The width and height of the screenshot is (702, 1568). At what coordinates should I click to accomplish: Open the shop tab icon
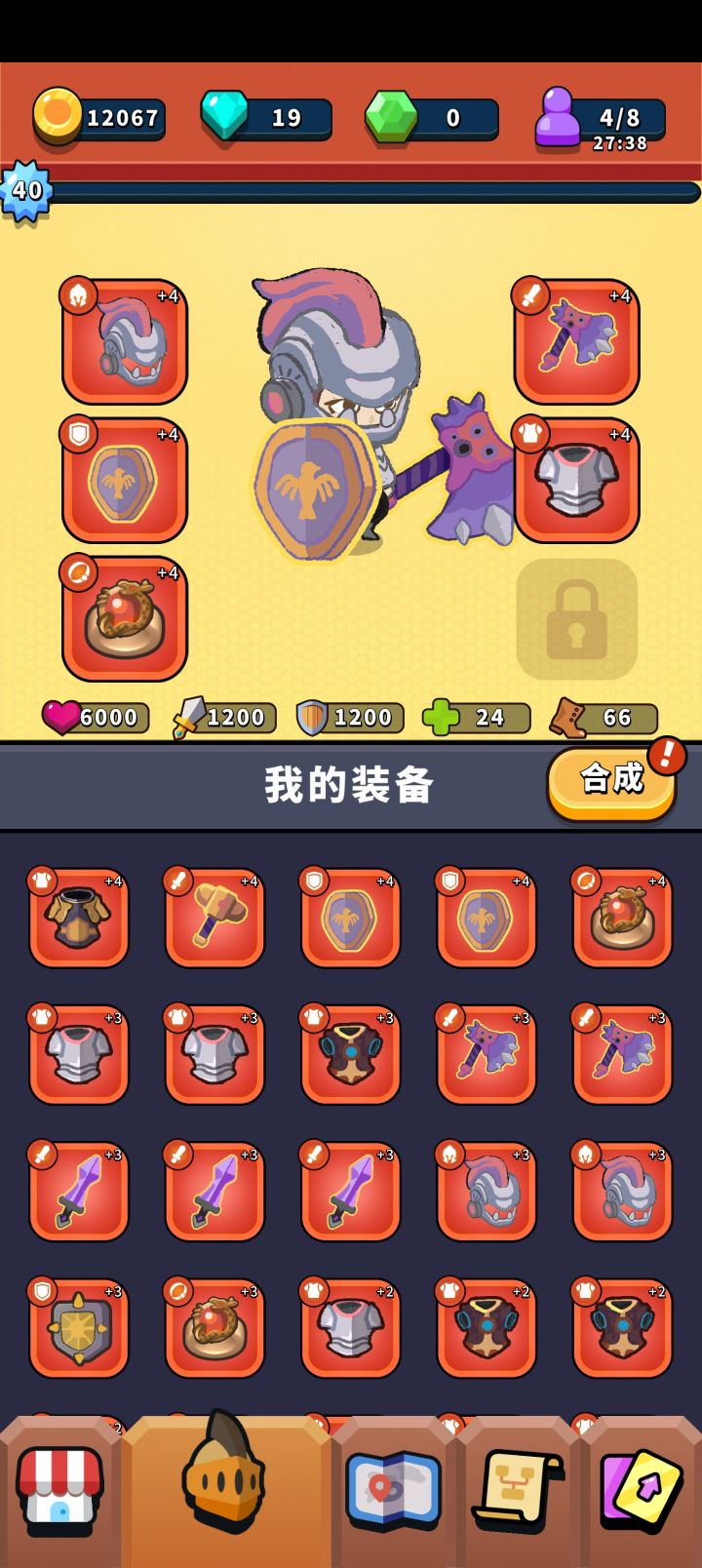pyautogui.click(x=58, y=1492)
